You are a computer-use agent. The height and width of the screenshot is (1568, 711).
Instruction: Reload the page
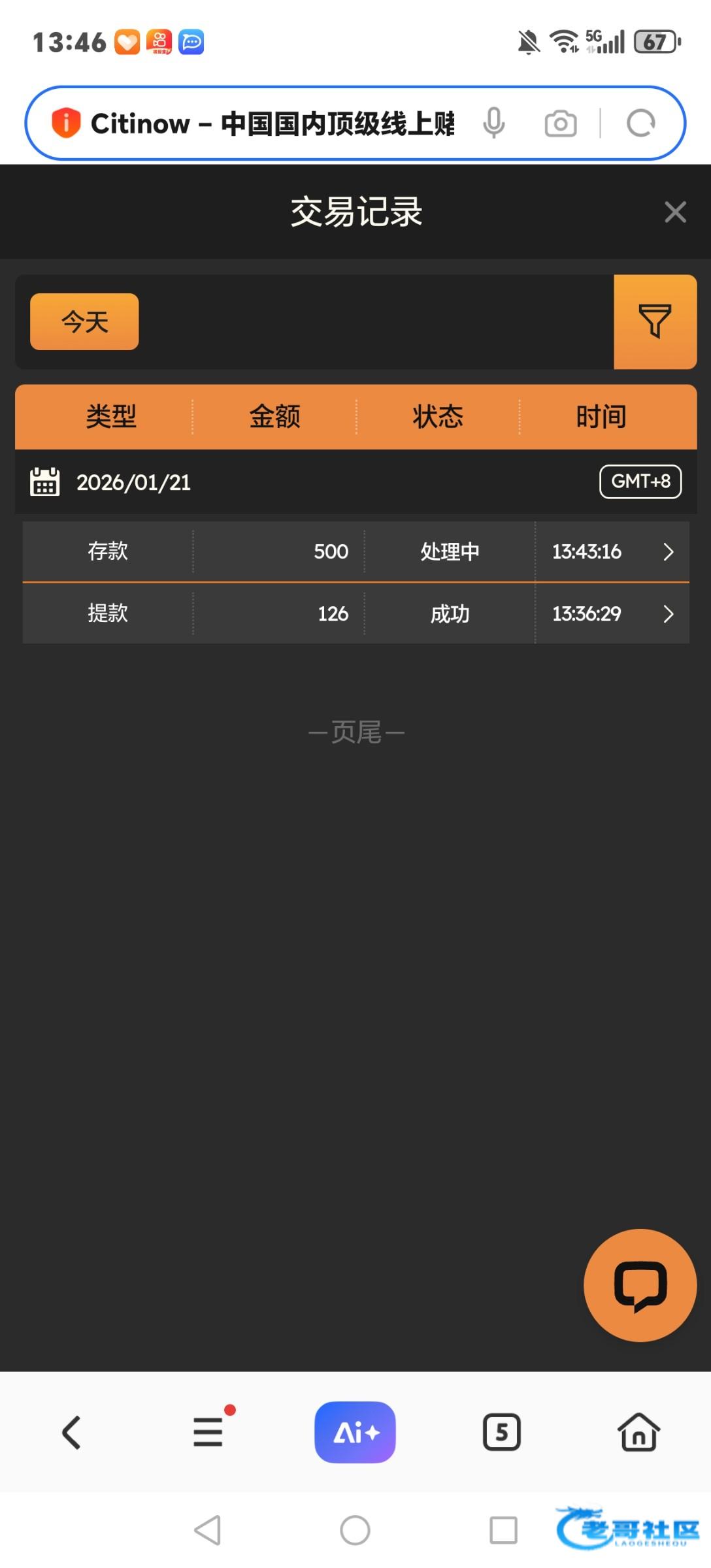640,123
